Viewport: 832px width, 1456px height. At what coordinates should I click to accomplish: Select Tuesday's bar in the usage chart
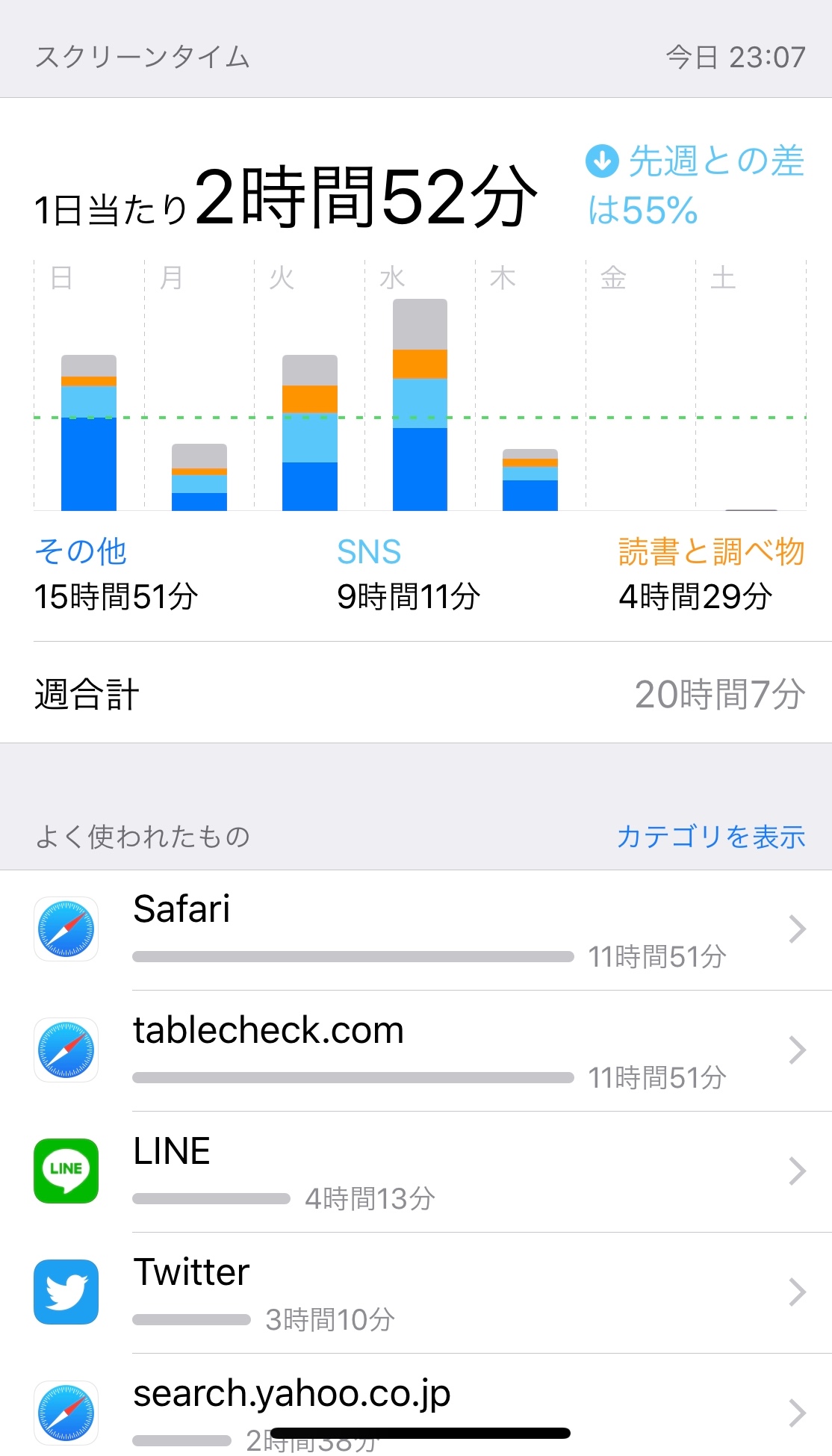coord(310,433)
